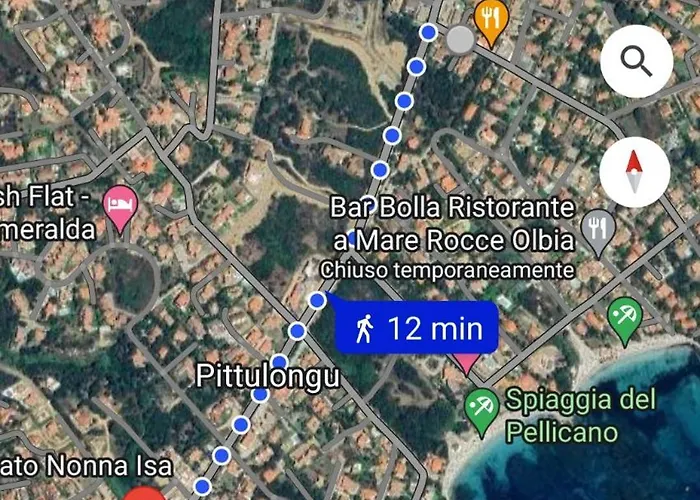Tap the compass to reset orientation
Screen dimensions: 700x500
coord(634,172)
